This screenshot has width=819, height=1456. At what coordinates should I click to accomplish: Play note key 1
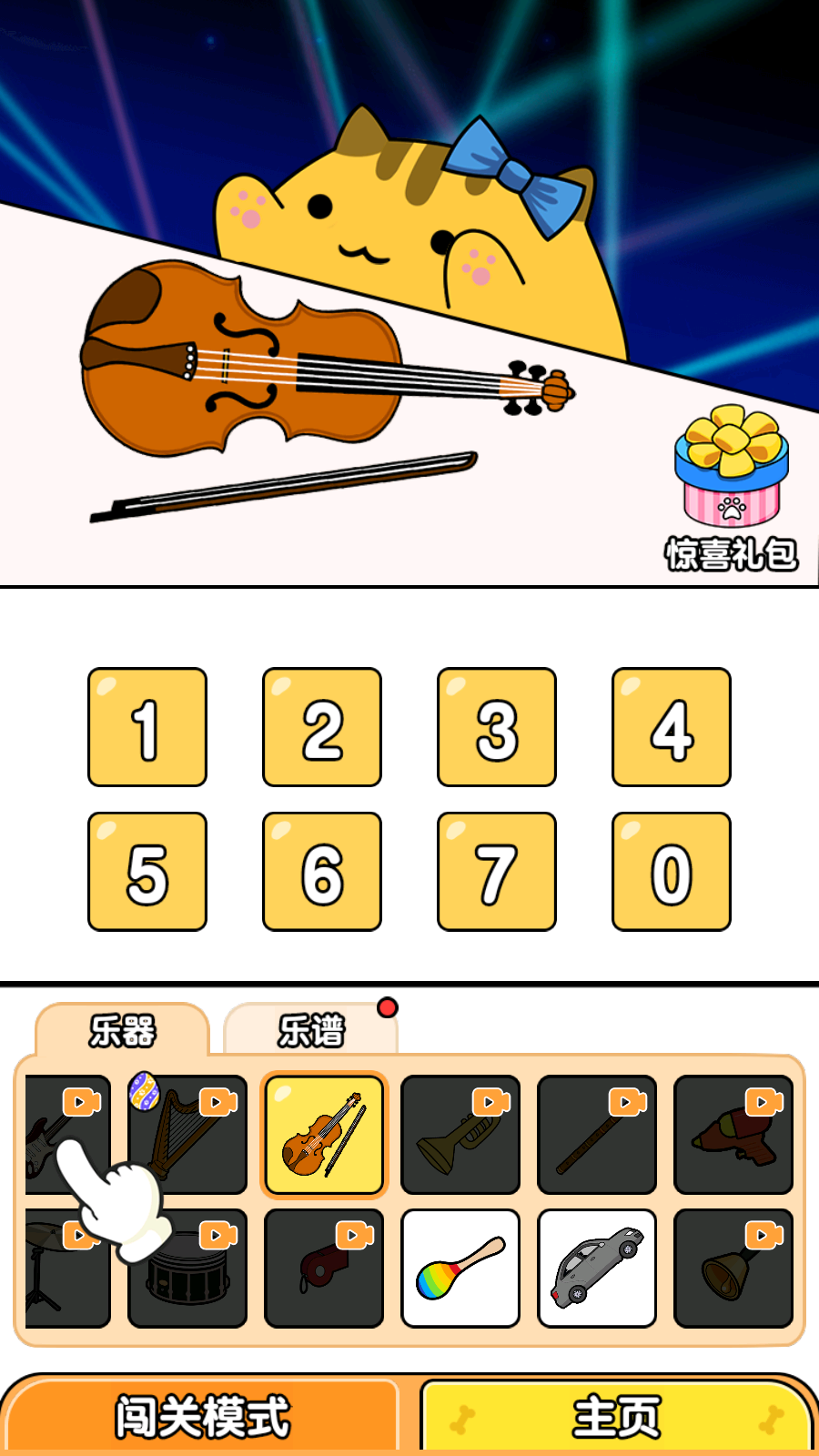pos(147,727)
